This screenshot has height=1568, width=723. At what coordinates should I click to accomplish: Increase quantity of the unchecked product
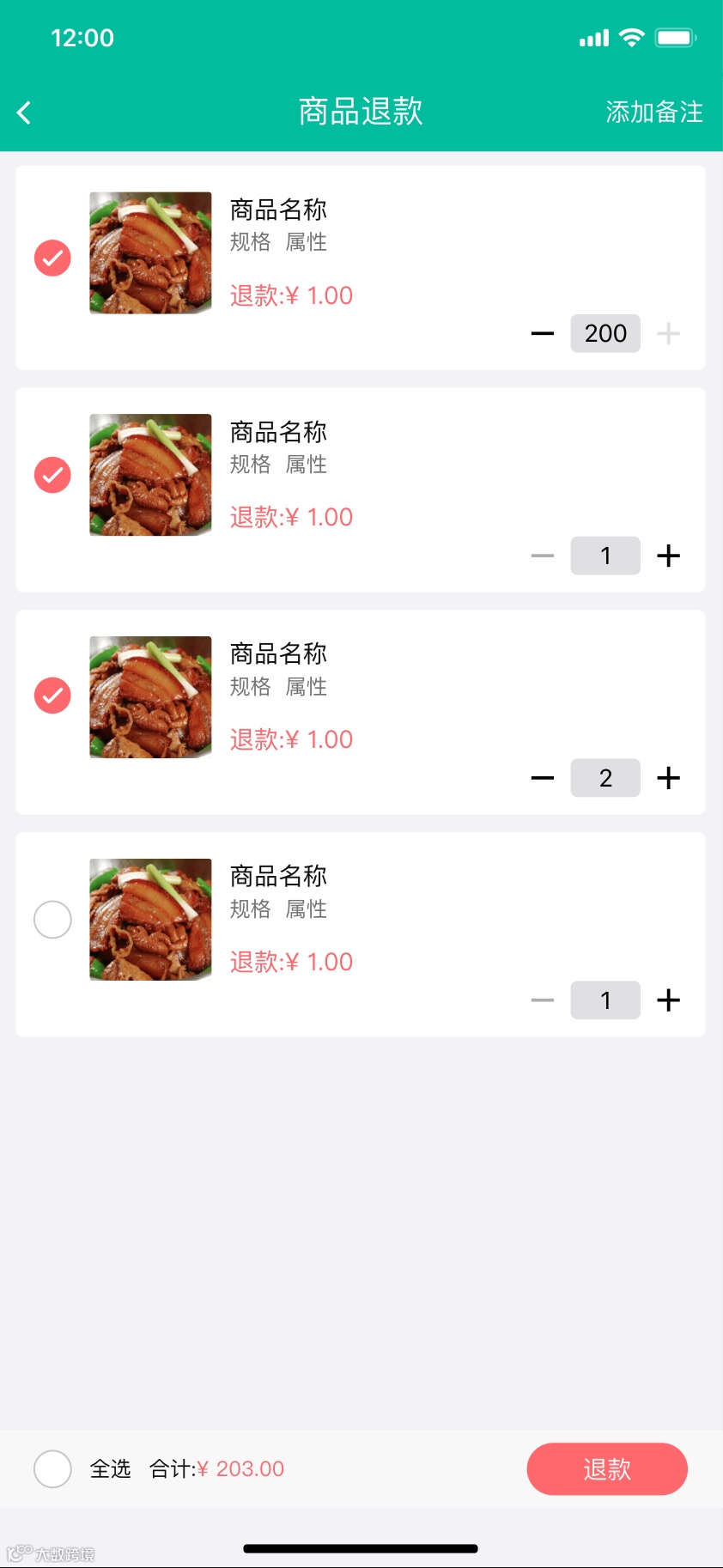[x=668, y=1000]
